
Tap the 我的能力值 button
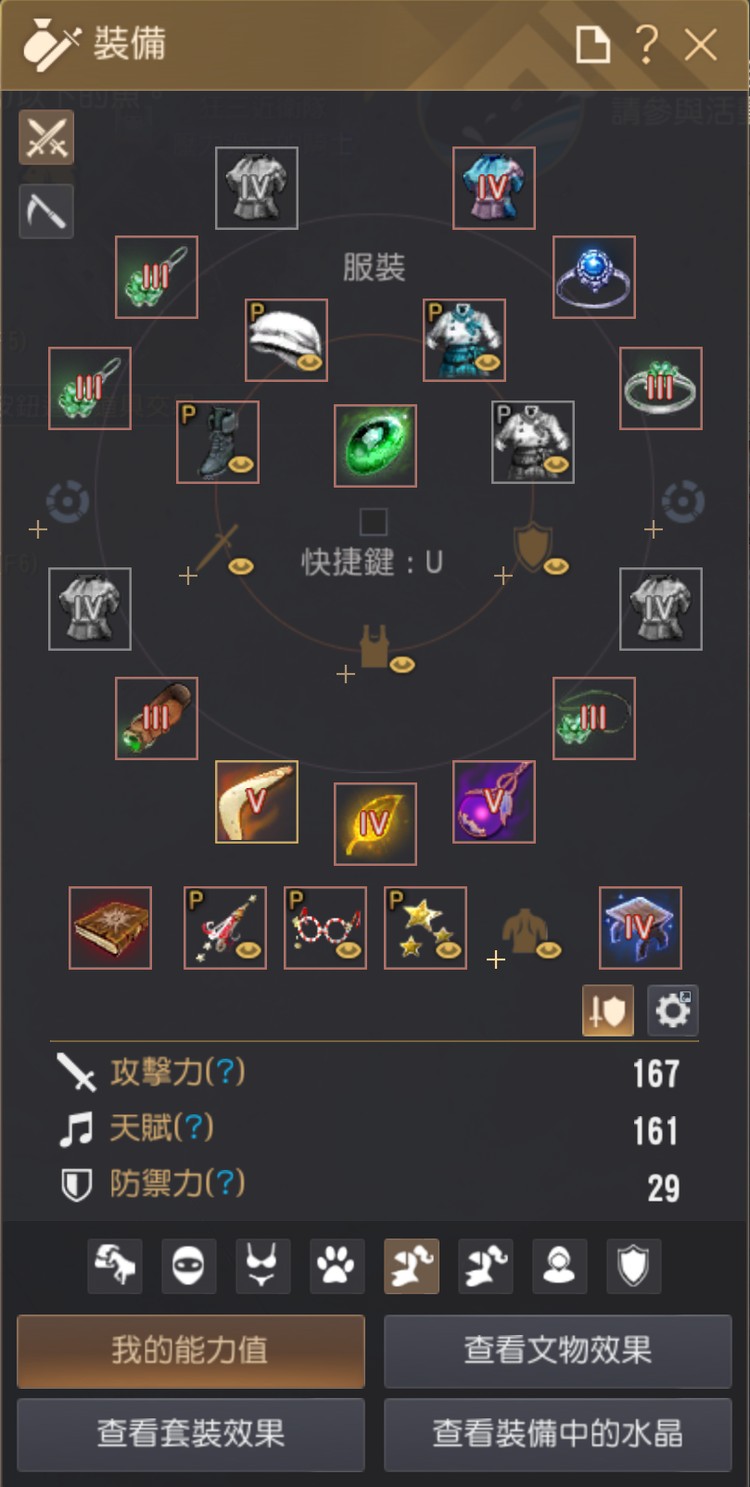tap(190, 1351)
